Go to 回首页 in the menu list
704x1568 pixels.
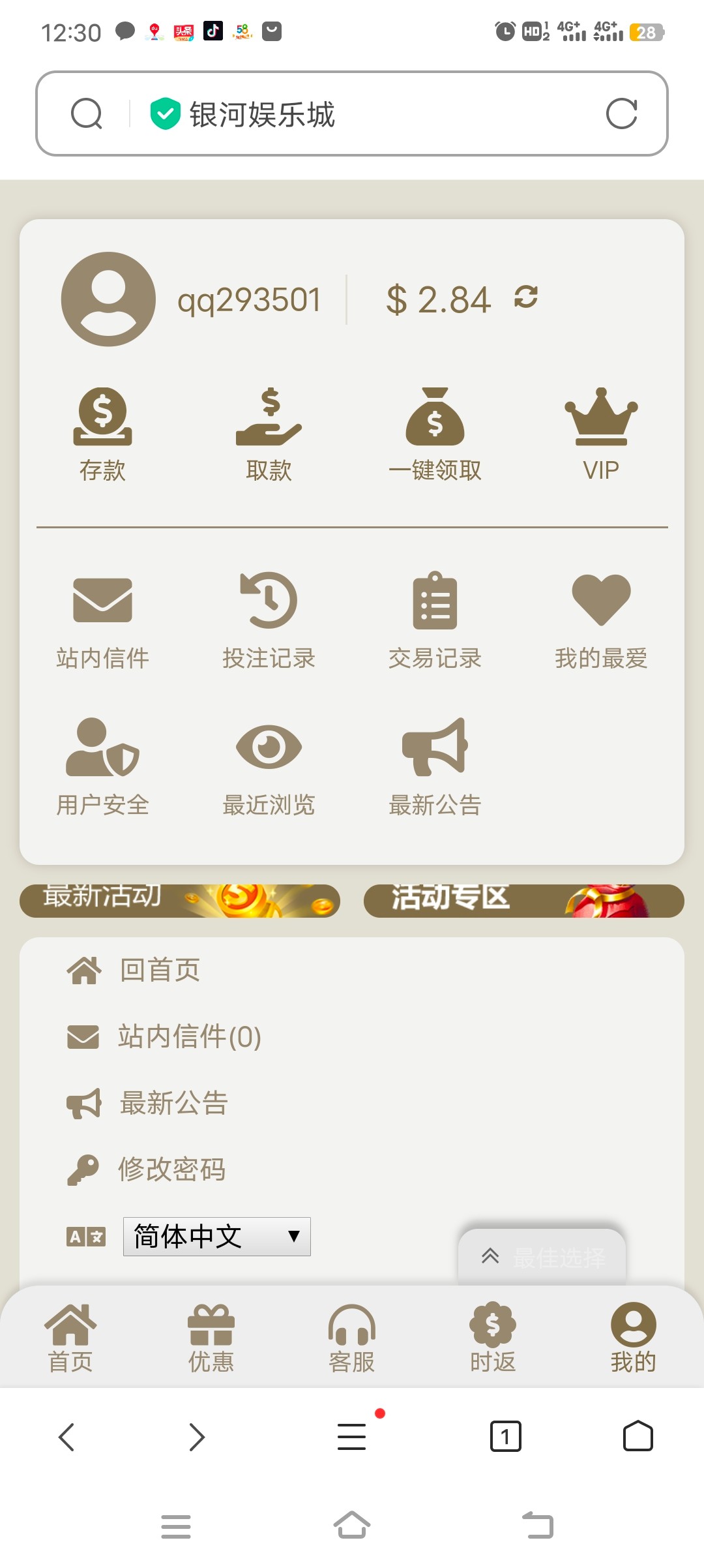160,970
